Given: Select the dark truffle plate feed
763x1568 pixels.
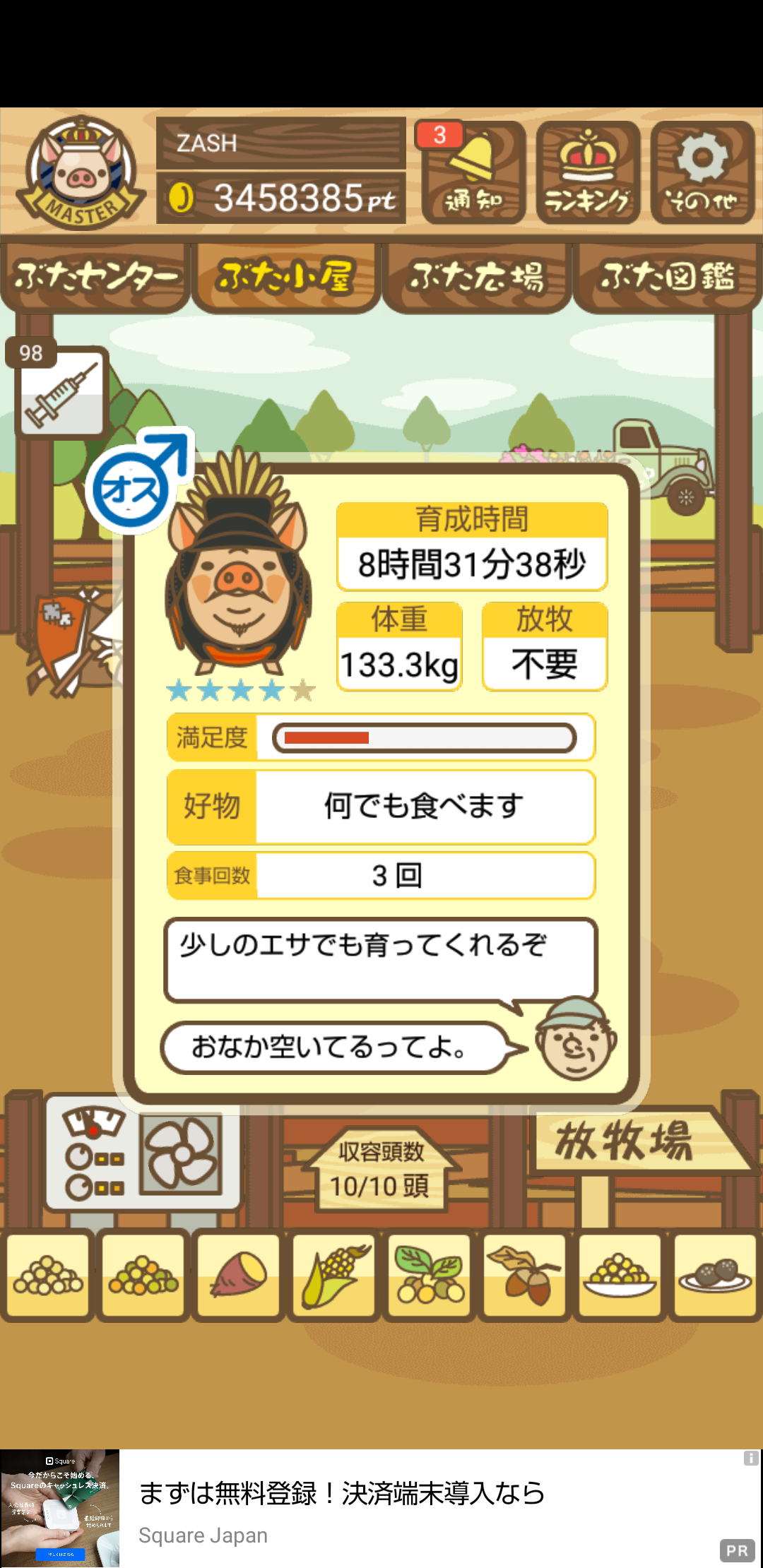Looking at the screenshot, I should tap(714, 1276).
